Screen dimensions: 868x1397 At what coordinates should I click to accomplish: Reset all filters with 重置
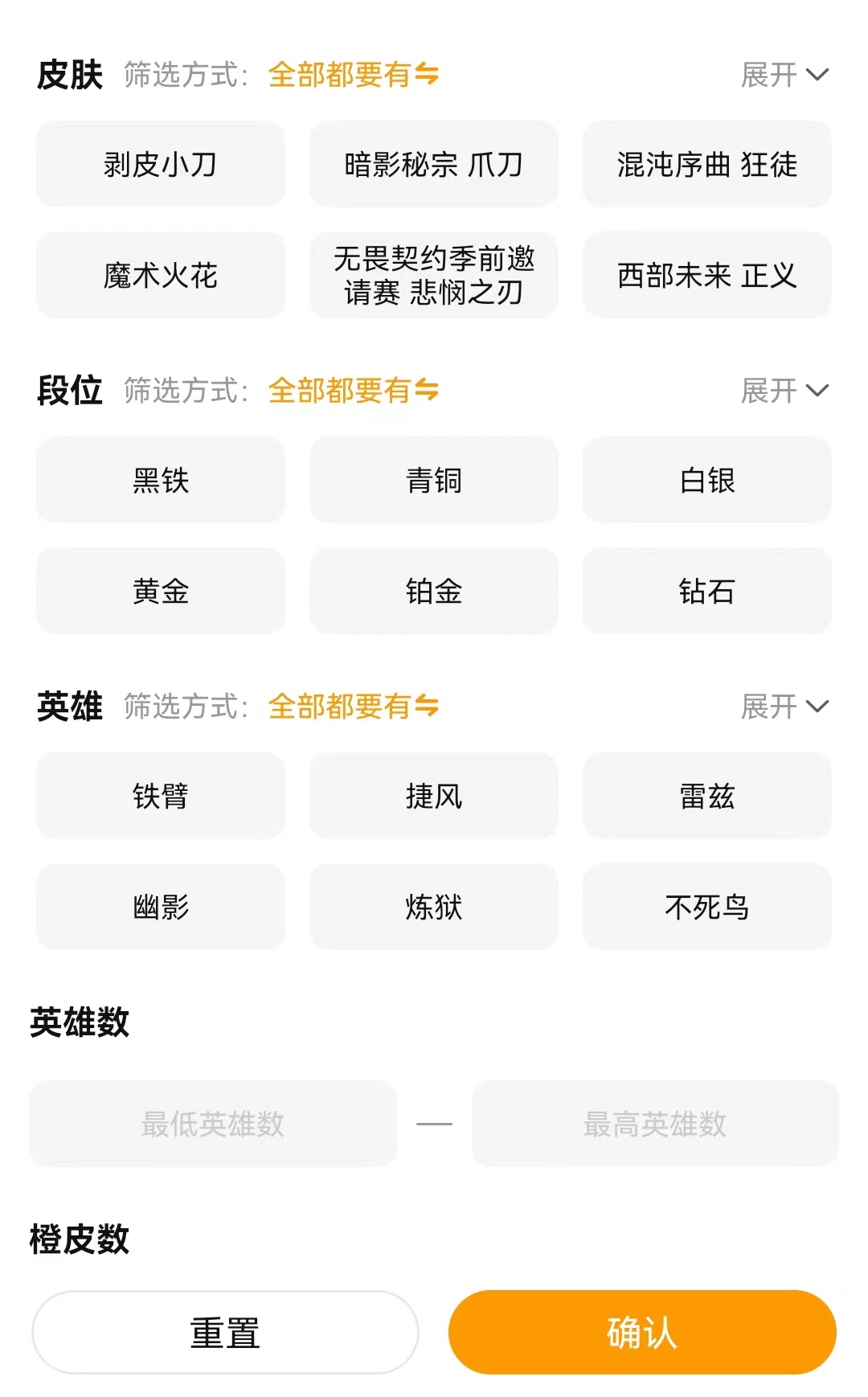click(225, 1333)
